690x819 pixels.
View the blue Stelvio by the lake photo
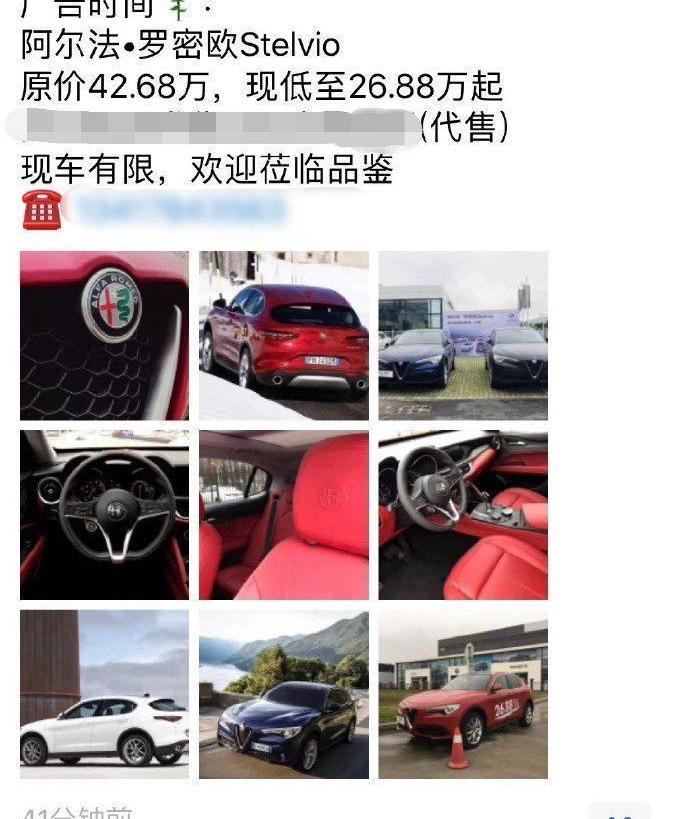[x=284, y=694]
